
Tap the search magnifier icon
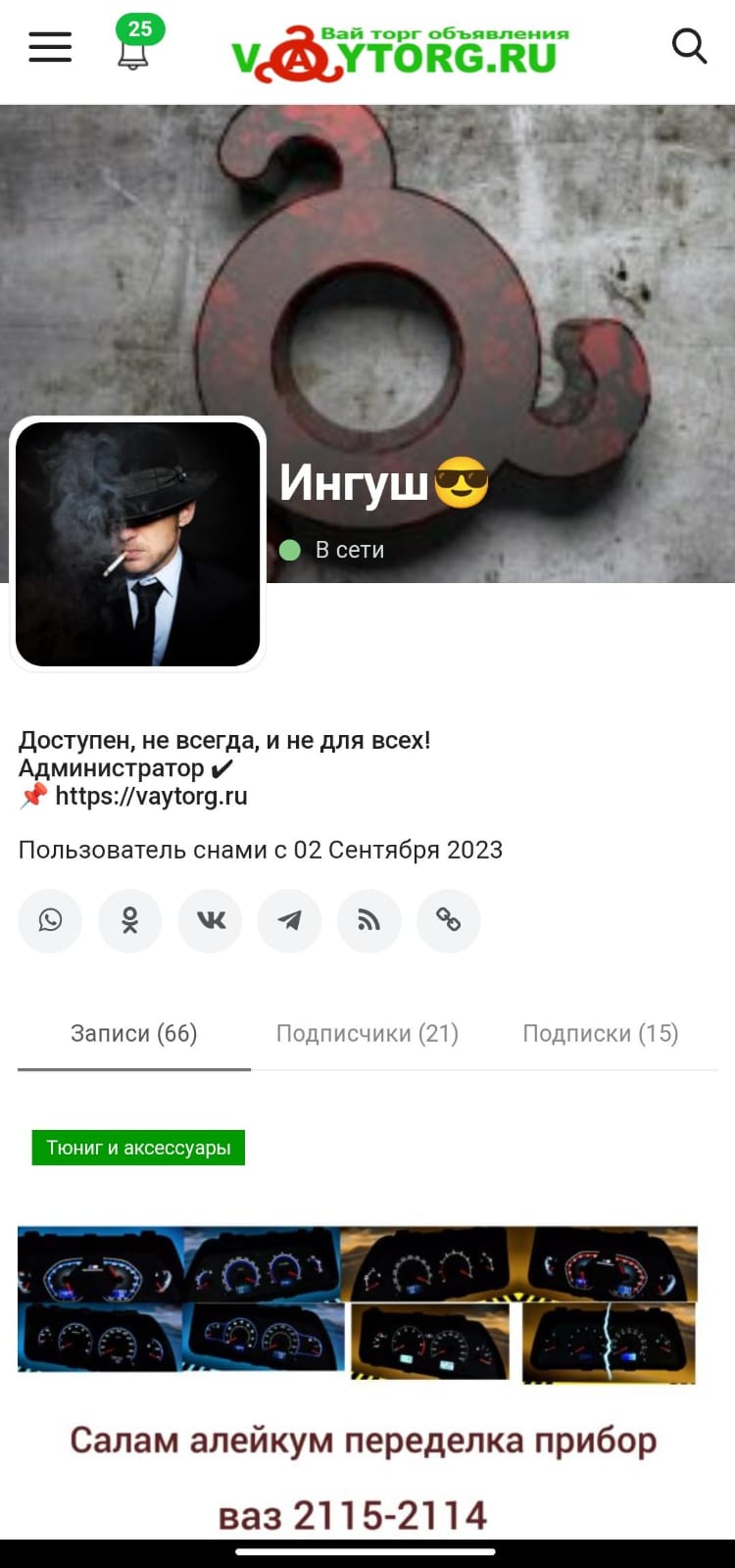click(x=689, y=45)
